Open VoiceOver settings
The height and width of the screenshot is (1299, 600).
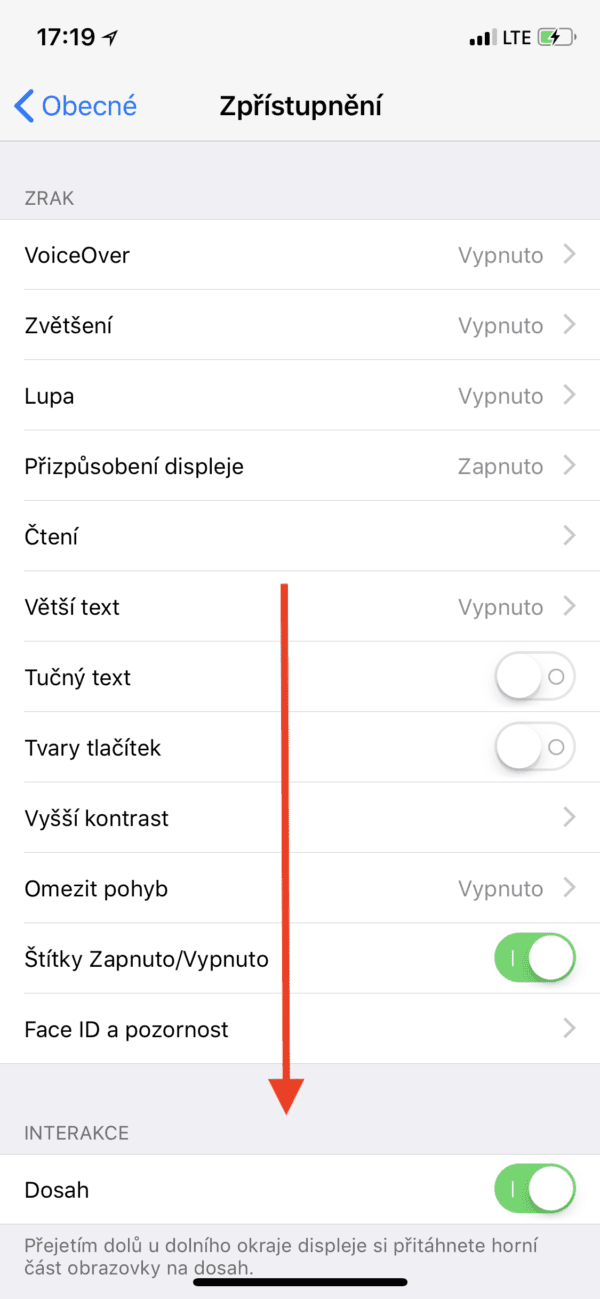(x=300, y=255)
